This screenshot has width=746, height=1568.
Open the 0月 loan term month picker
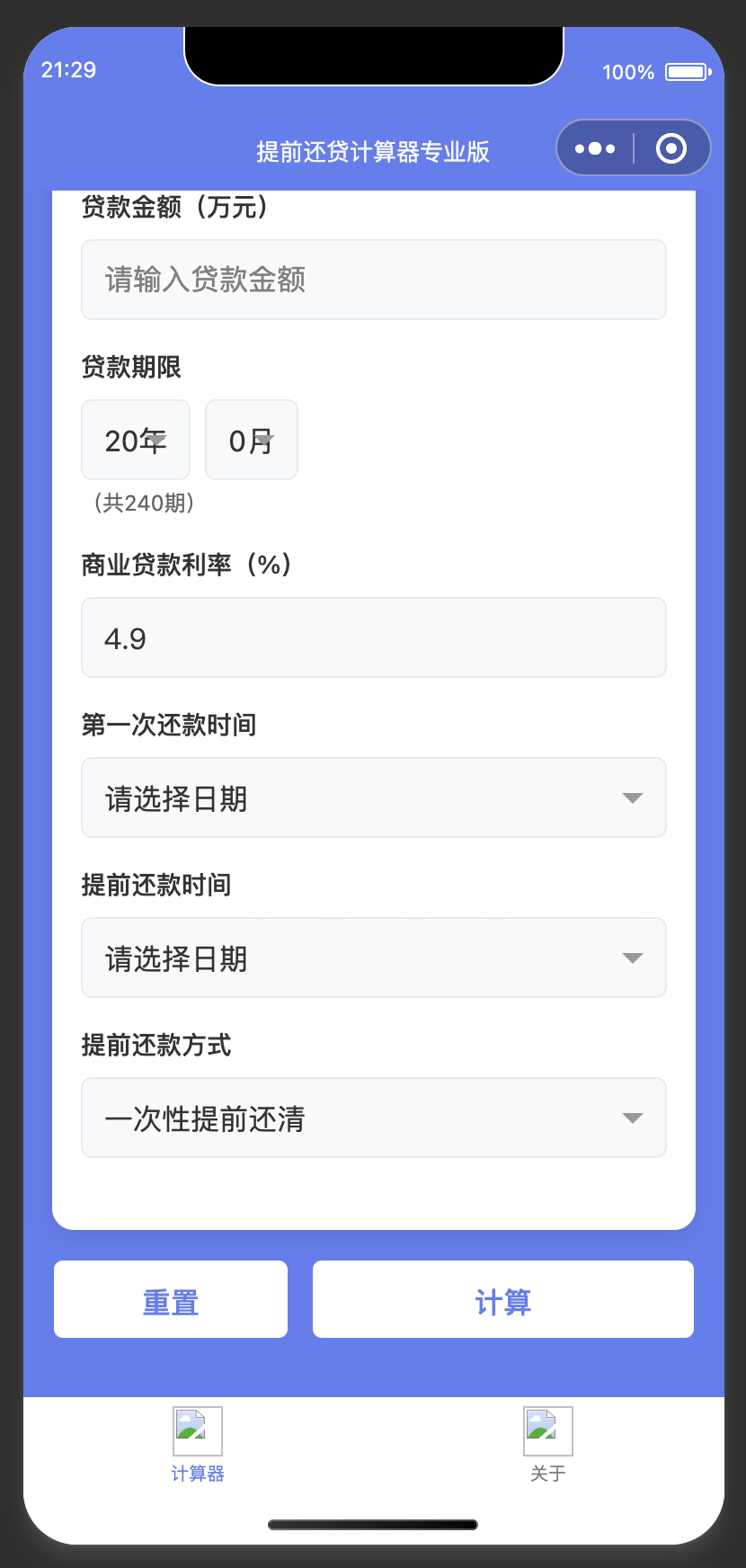click(x=252, y=441)
